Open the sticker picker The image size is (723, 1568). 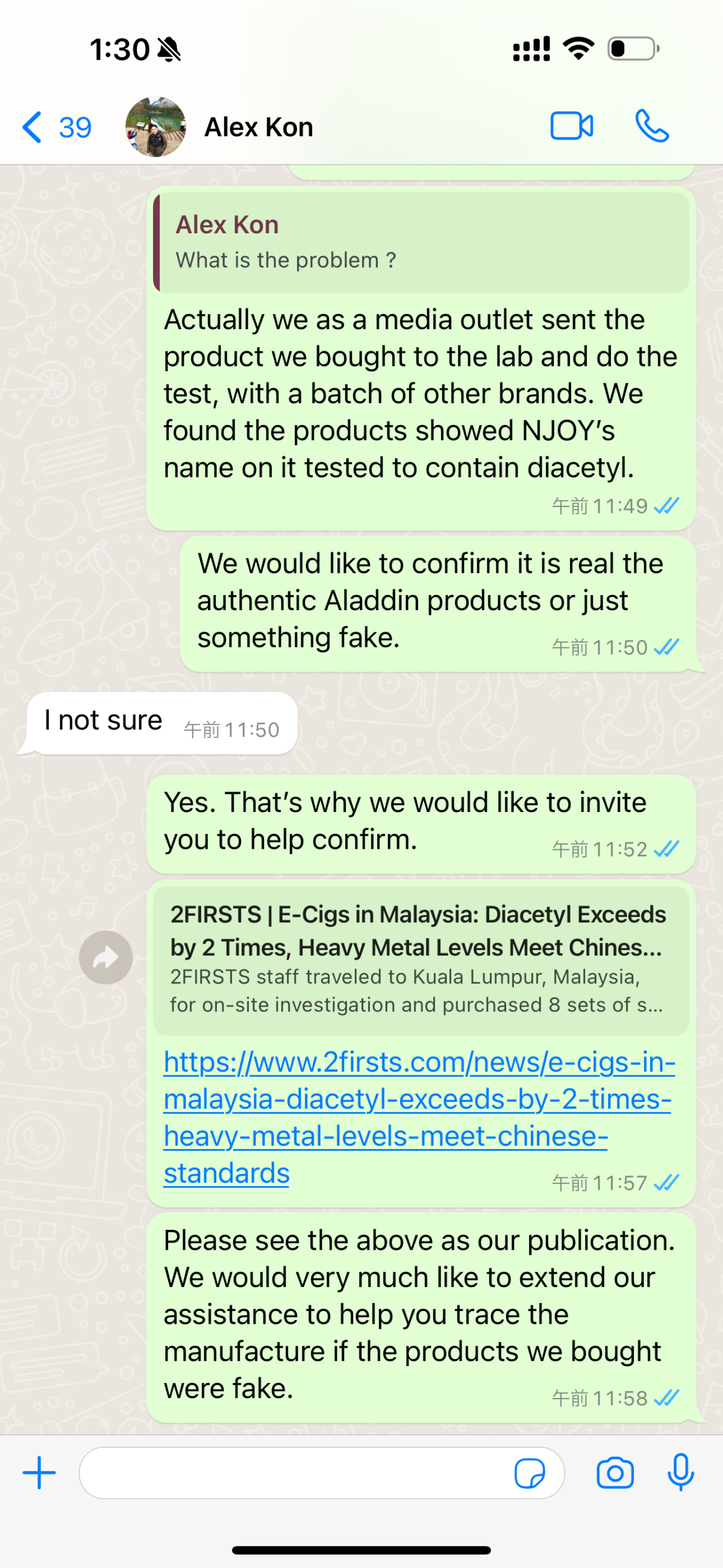pyautogui.click(x=529, y=1473)
